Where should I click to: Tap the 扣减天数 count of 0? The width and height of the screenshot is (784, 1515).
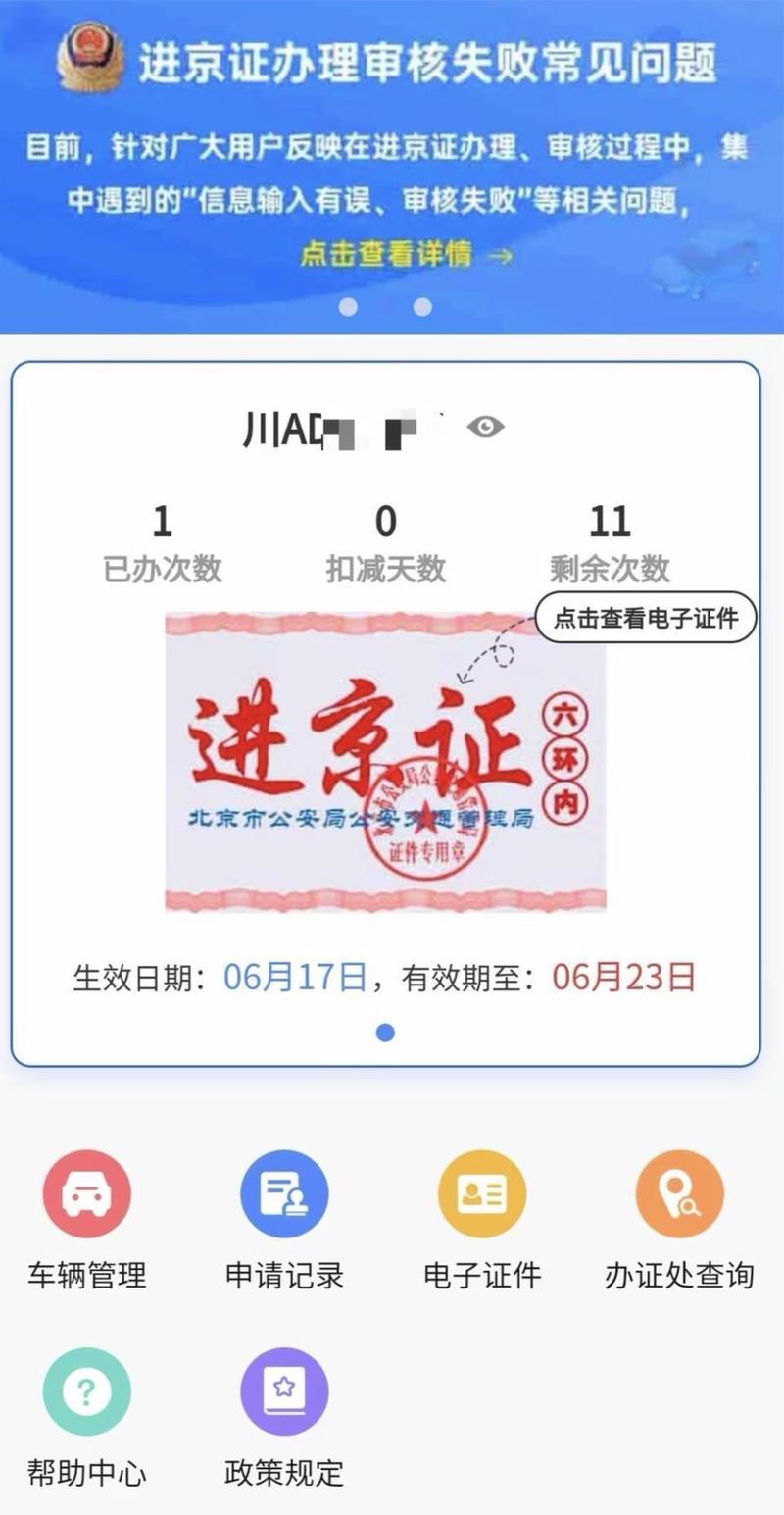tap(385, 521)
